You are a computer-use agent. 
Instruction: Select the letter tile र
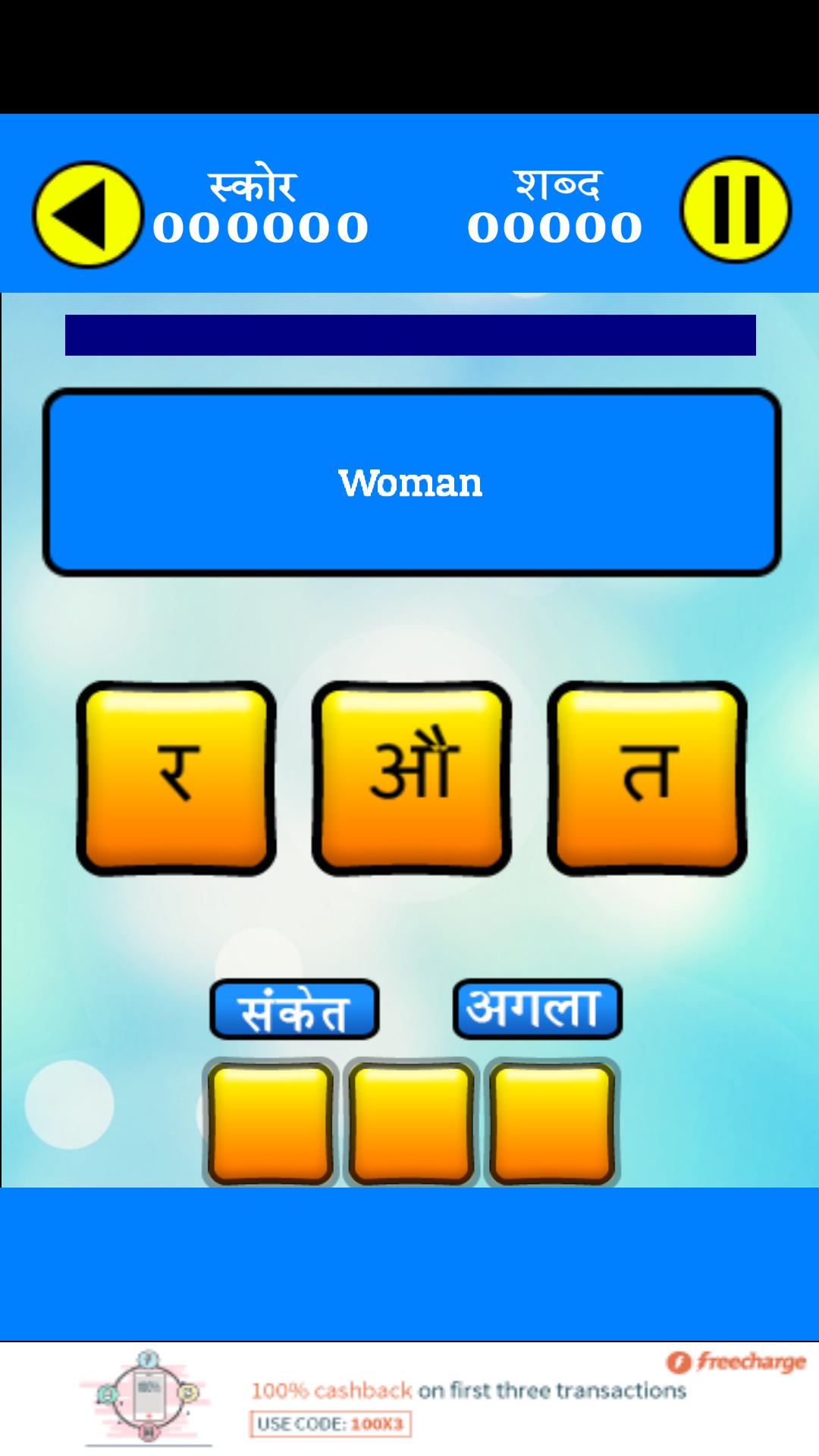(176, 777)
